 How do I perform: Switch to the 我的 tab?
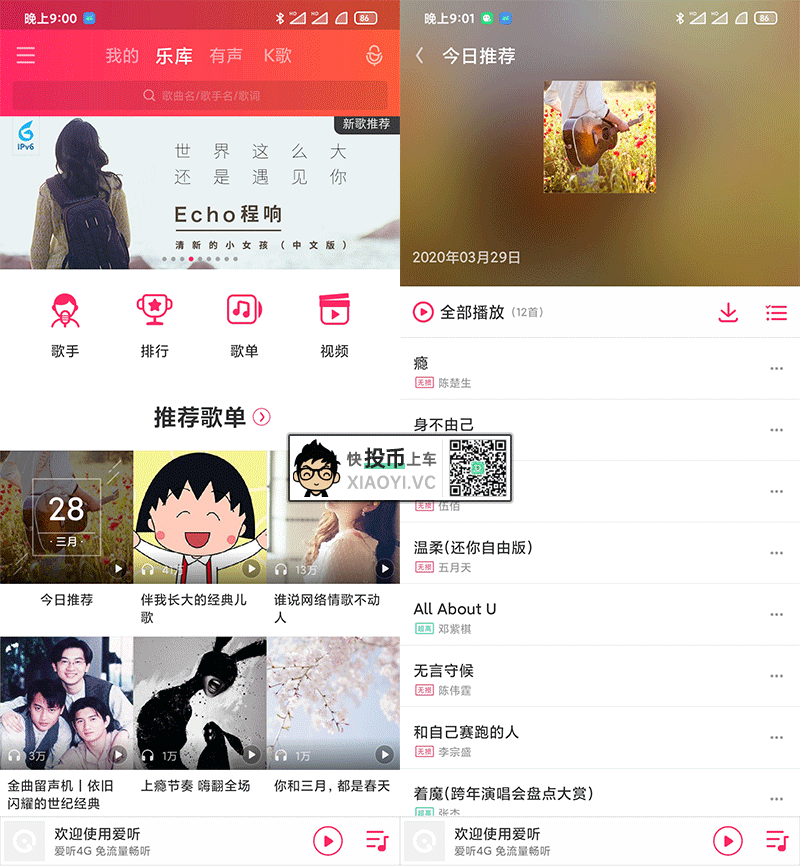(122, 56)
